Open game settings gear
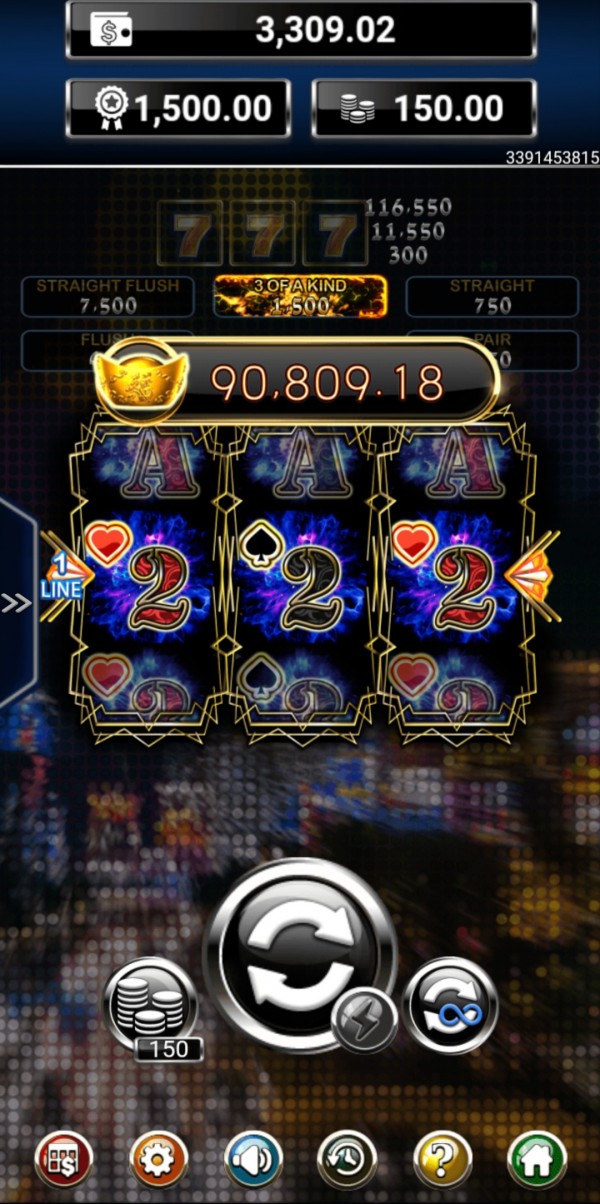This screenshot has height=1204, width=600. tap(159, 1160)
